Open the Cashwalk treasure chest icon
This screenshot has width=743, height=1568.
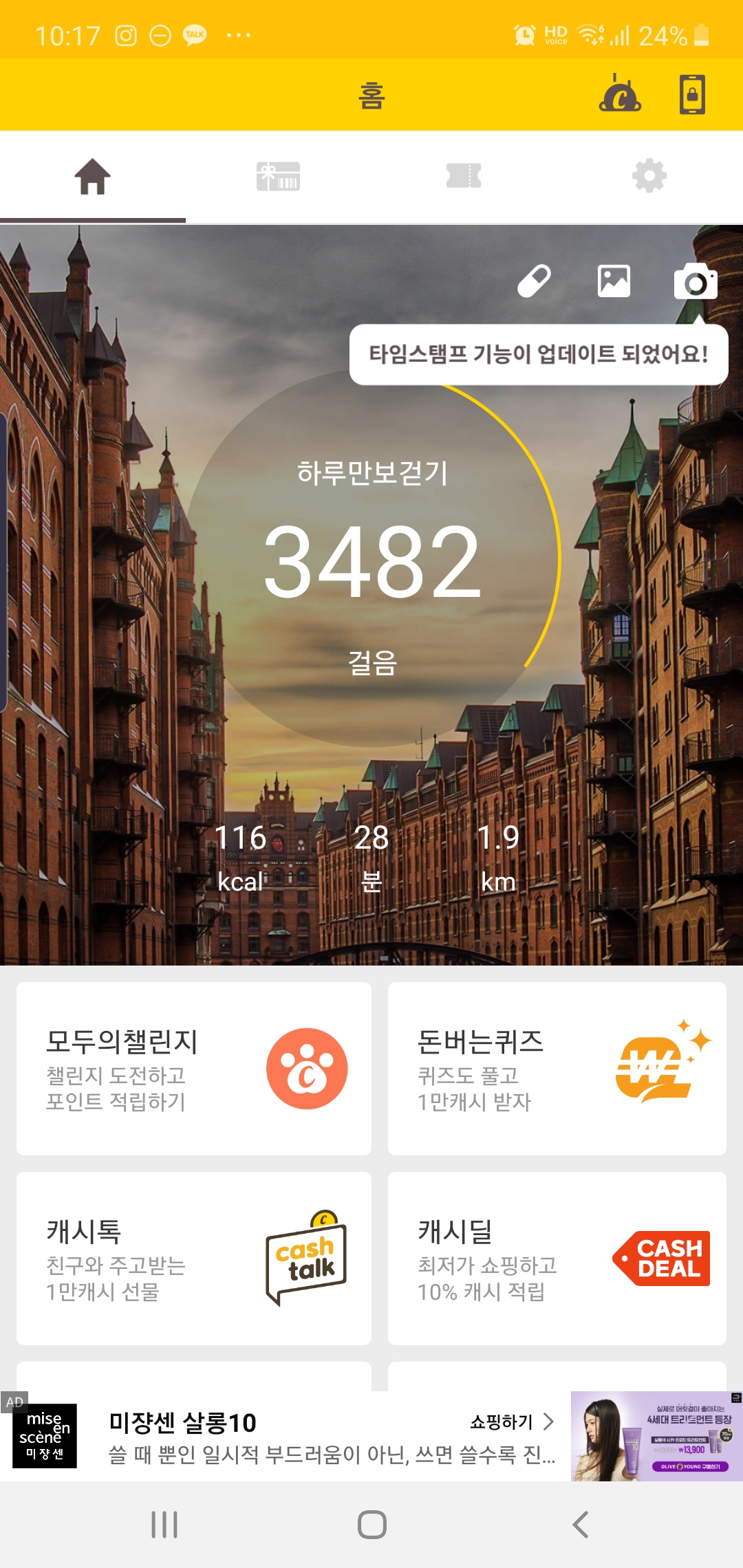(620, 94)
